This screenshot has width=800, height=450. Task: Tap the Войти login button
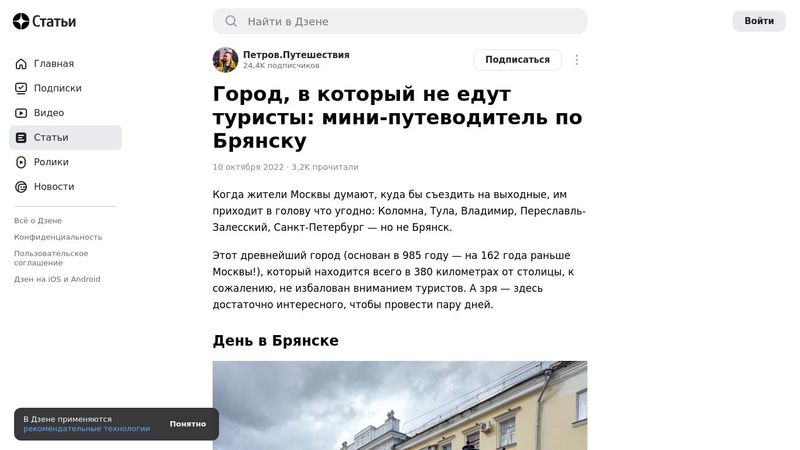point(759,21)
